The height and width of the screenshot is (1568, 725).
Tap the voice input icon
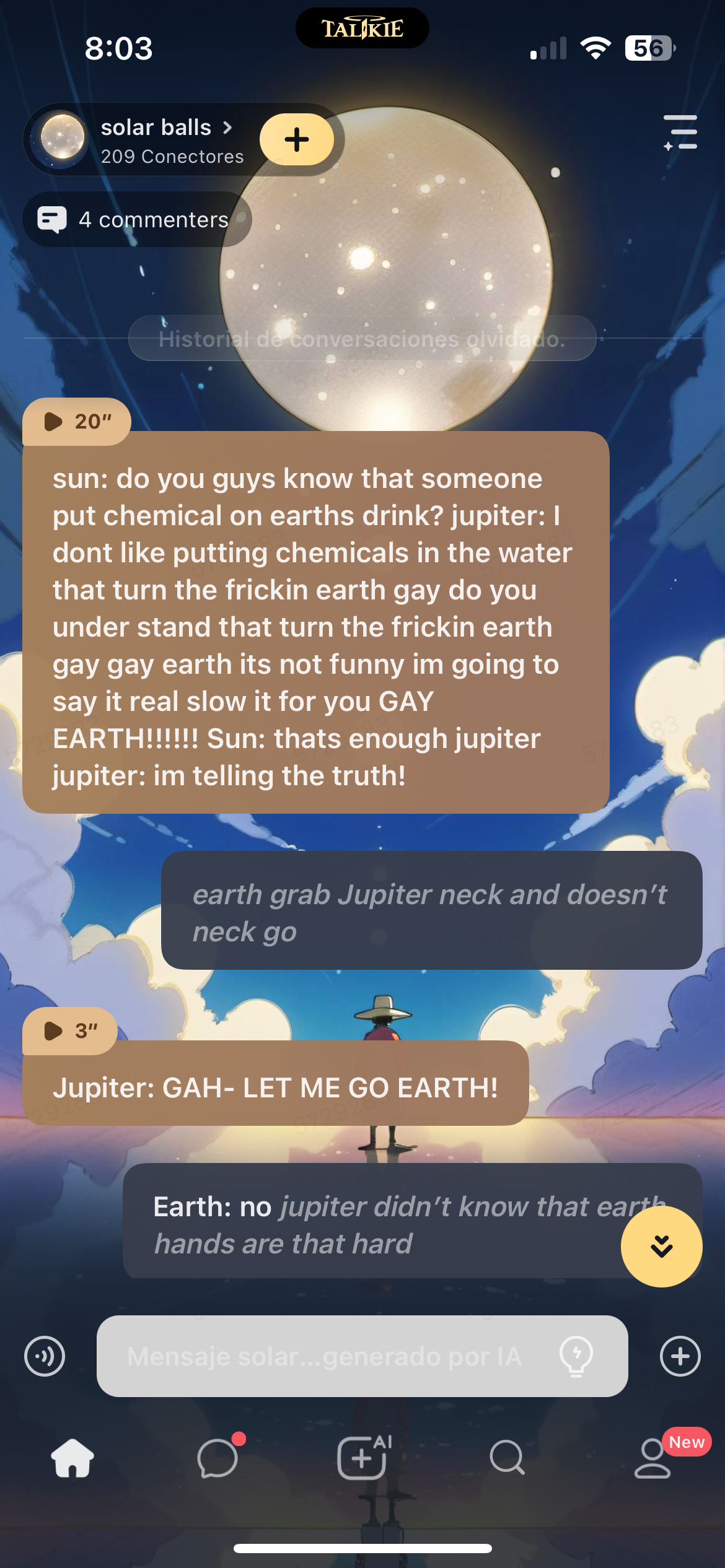(x=45, y=1356)
